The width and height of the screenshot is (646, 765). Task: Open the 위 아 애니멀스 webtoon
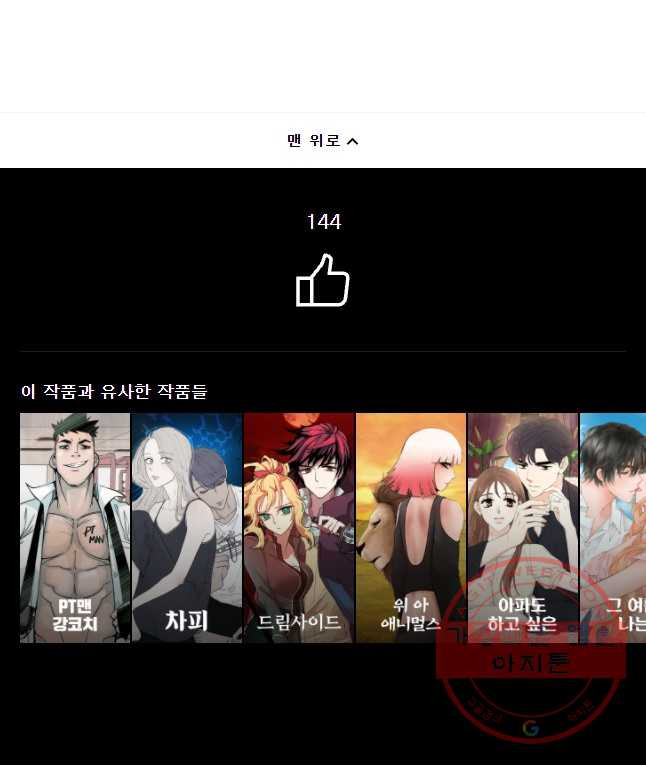(411, 527)
